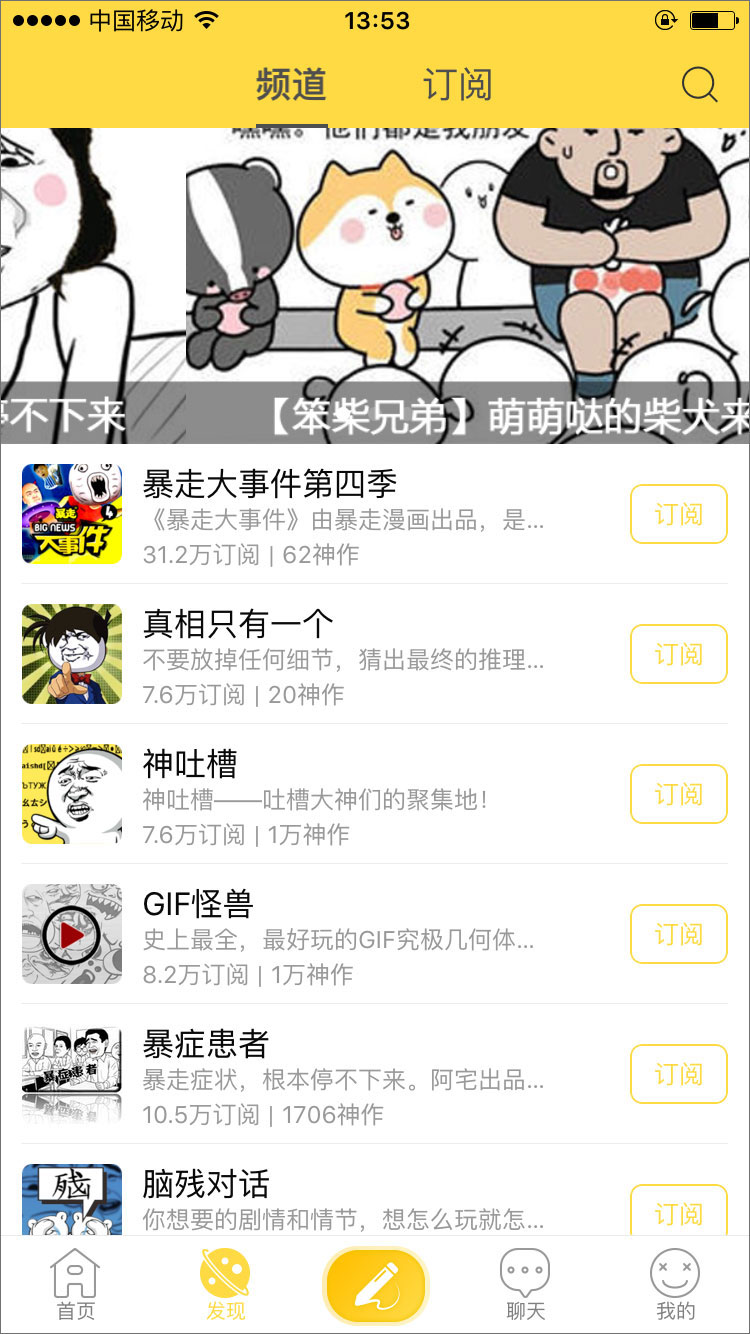Screen dimensions: 750x1334
Task: Subscribe to 脑残对话 channel
Action: click(x=678, y=1212)
